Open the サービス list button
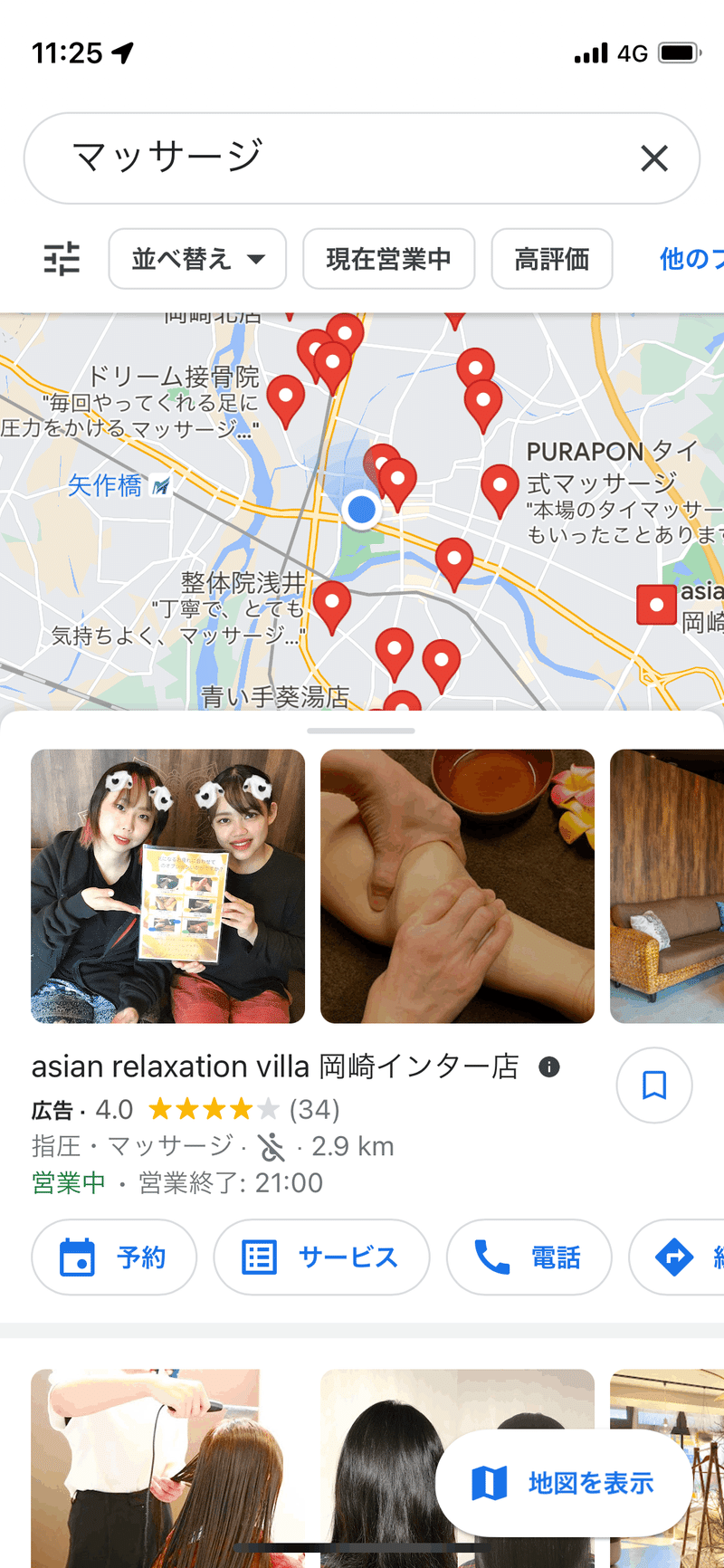 point(321,1257)
